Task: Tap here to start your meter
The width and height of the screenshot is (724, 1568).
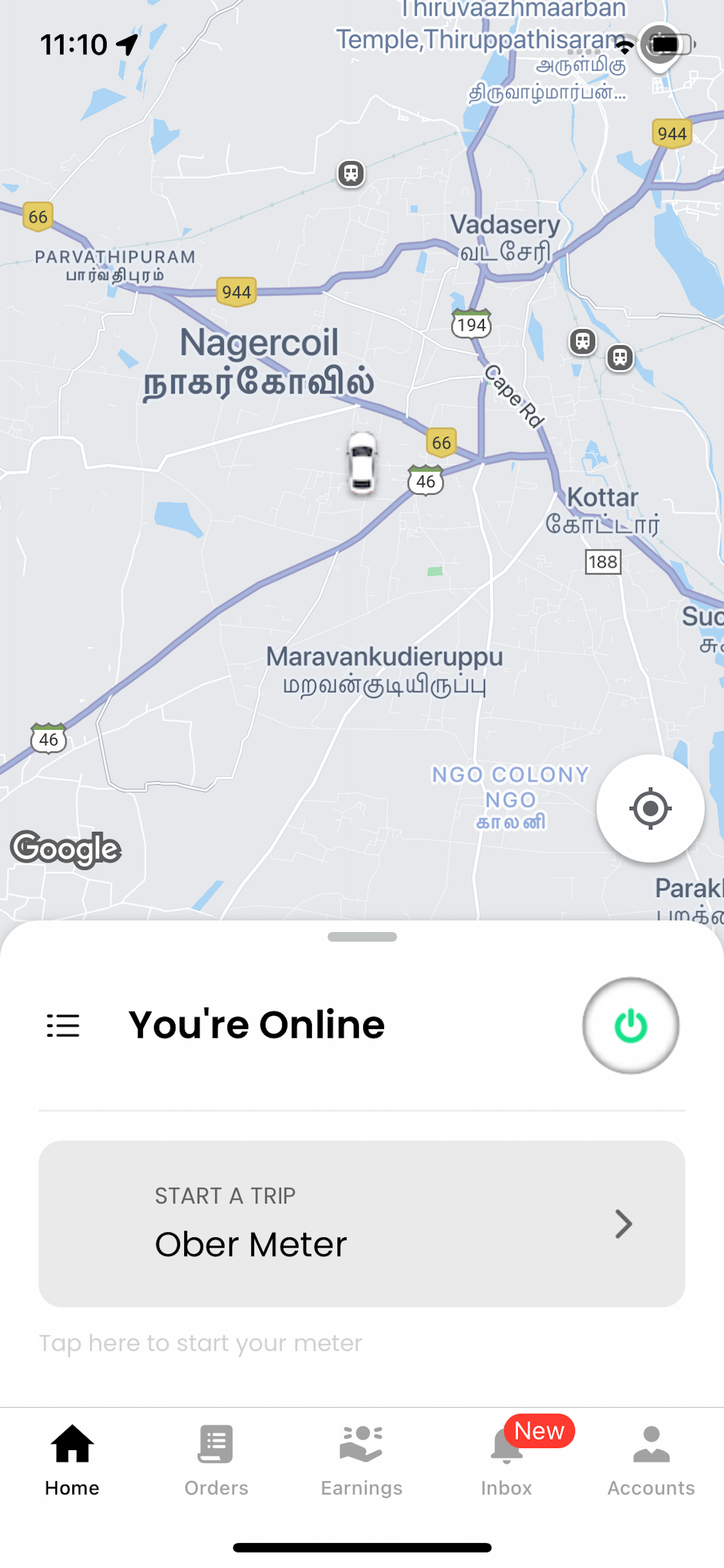Action: pyautogui.click(x=200, y=1343)
